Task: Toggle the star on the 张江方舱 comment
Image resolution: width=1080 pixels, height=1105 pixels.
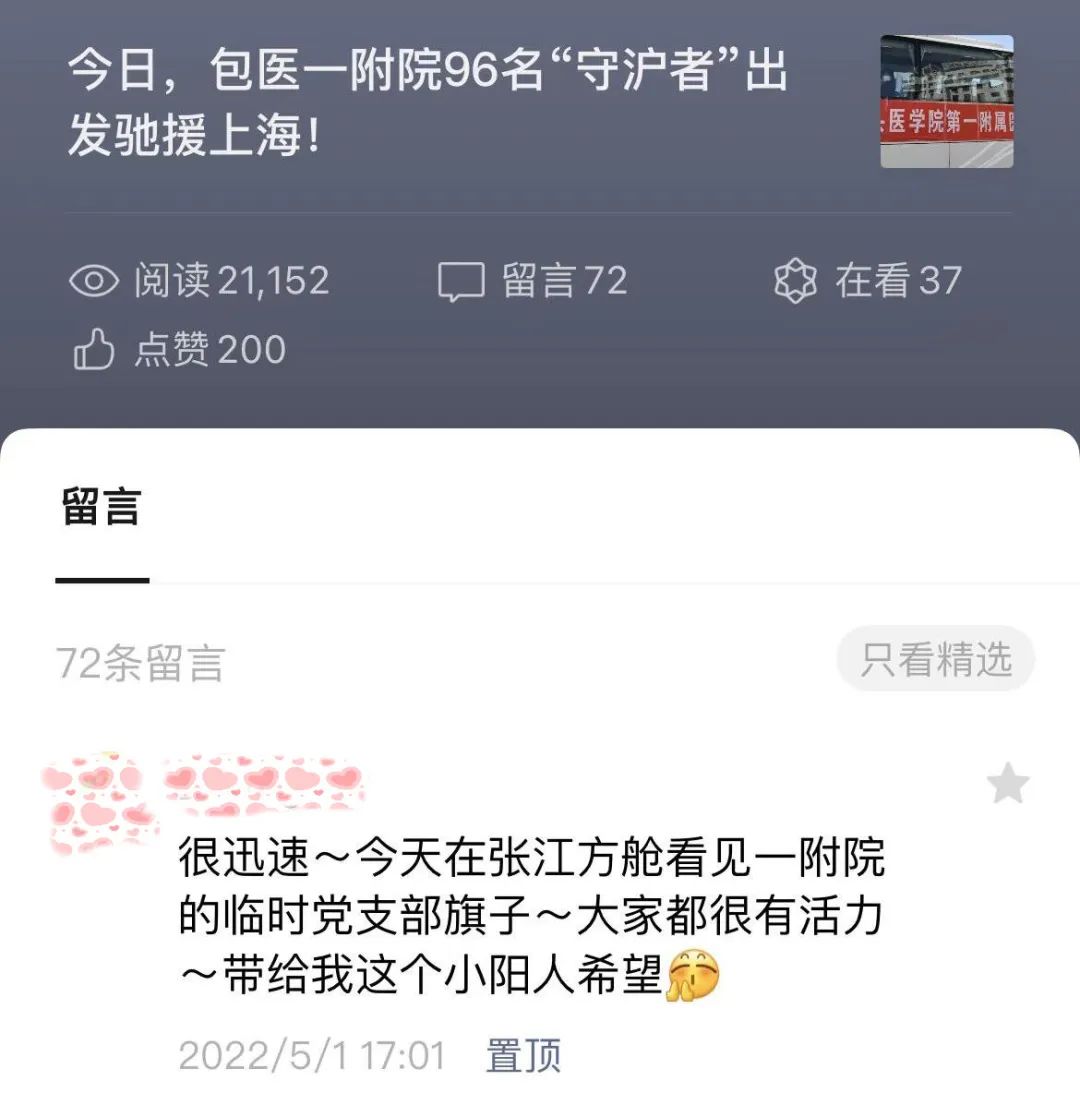Action: 1007,785
